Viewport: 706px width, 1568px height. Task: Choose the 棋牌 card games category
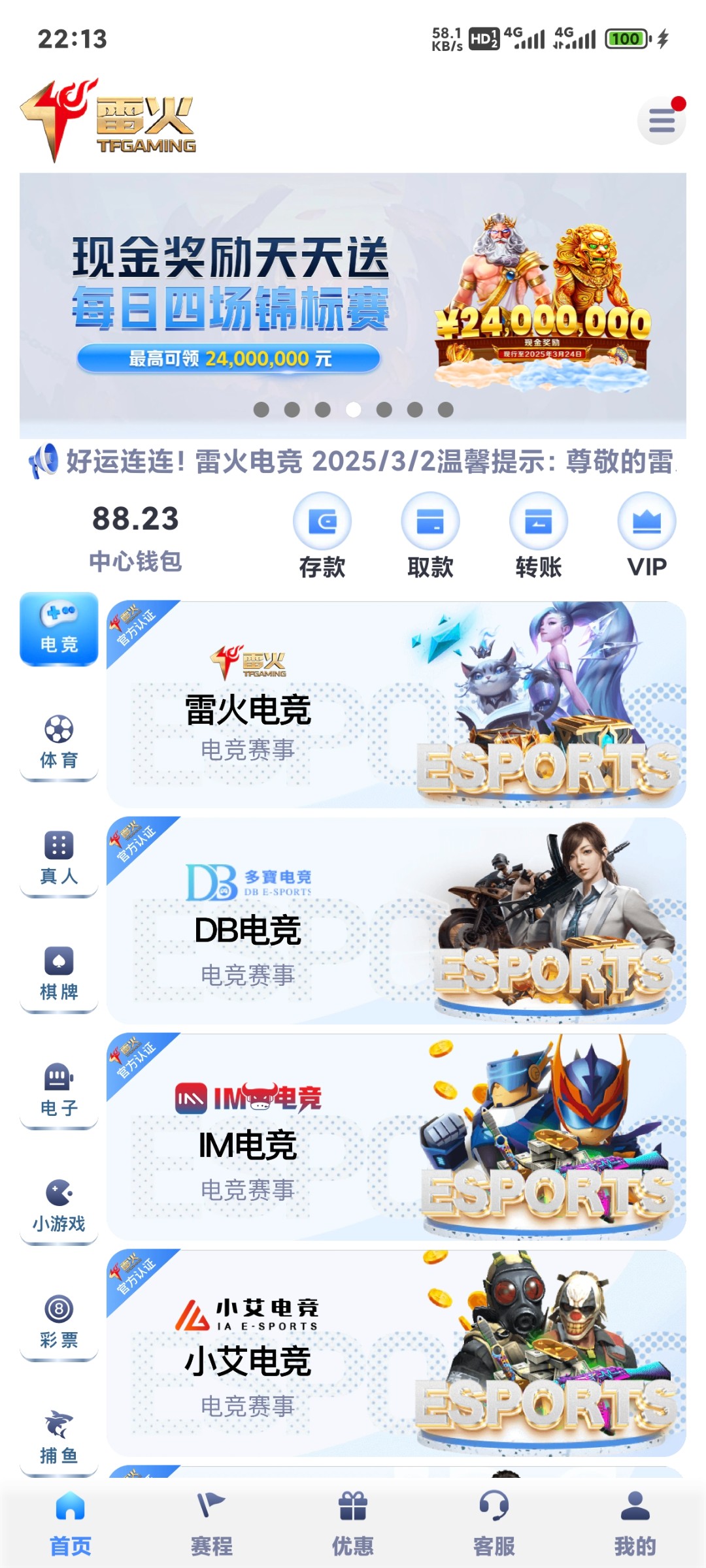point(59,975)
